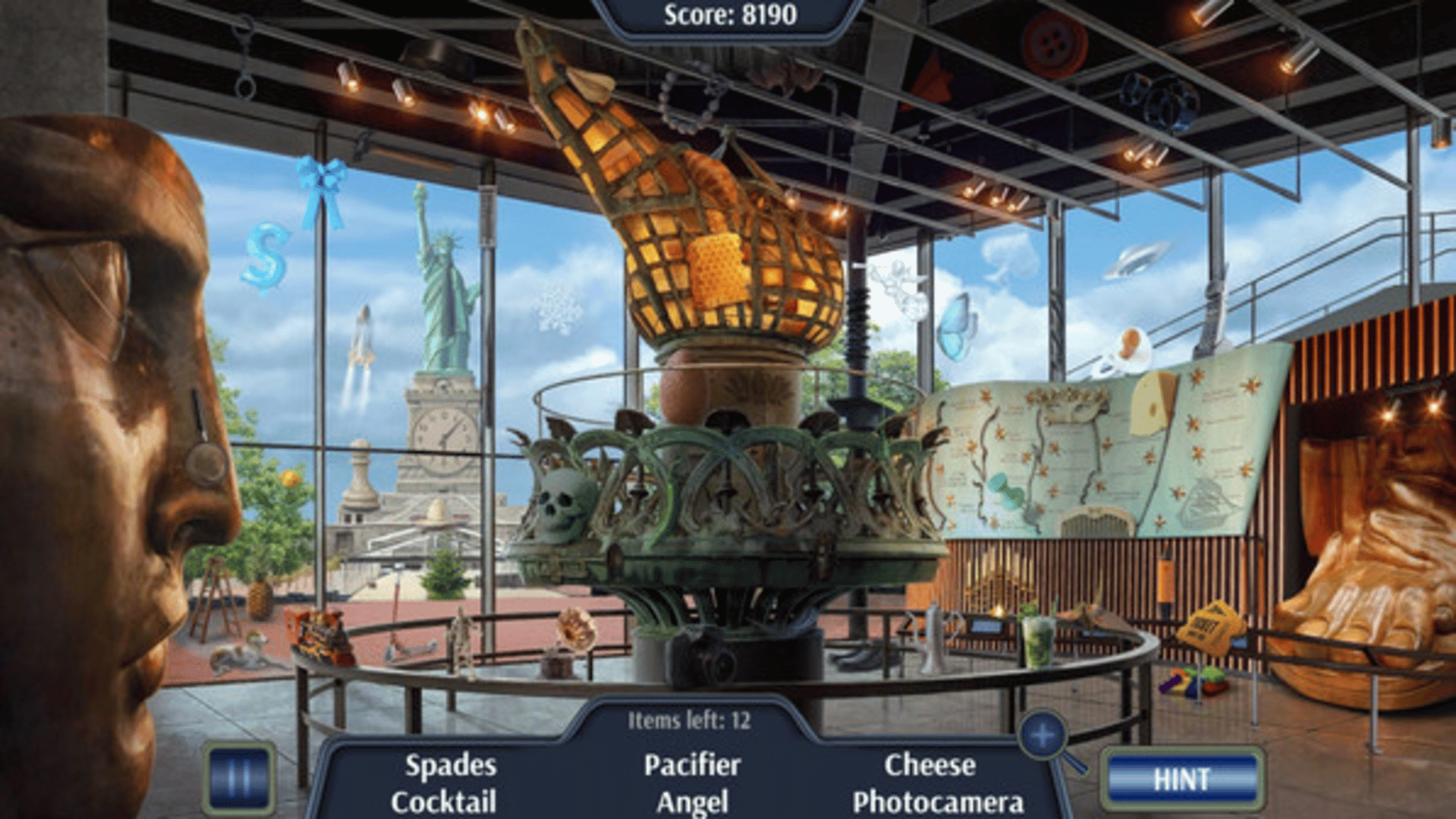The width and height of the screenshot is (1456, 819).
Task: Find the cheese wedge on the map
Action: click(1153, 403)
